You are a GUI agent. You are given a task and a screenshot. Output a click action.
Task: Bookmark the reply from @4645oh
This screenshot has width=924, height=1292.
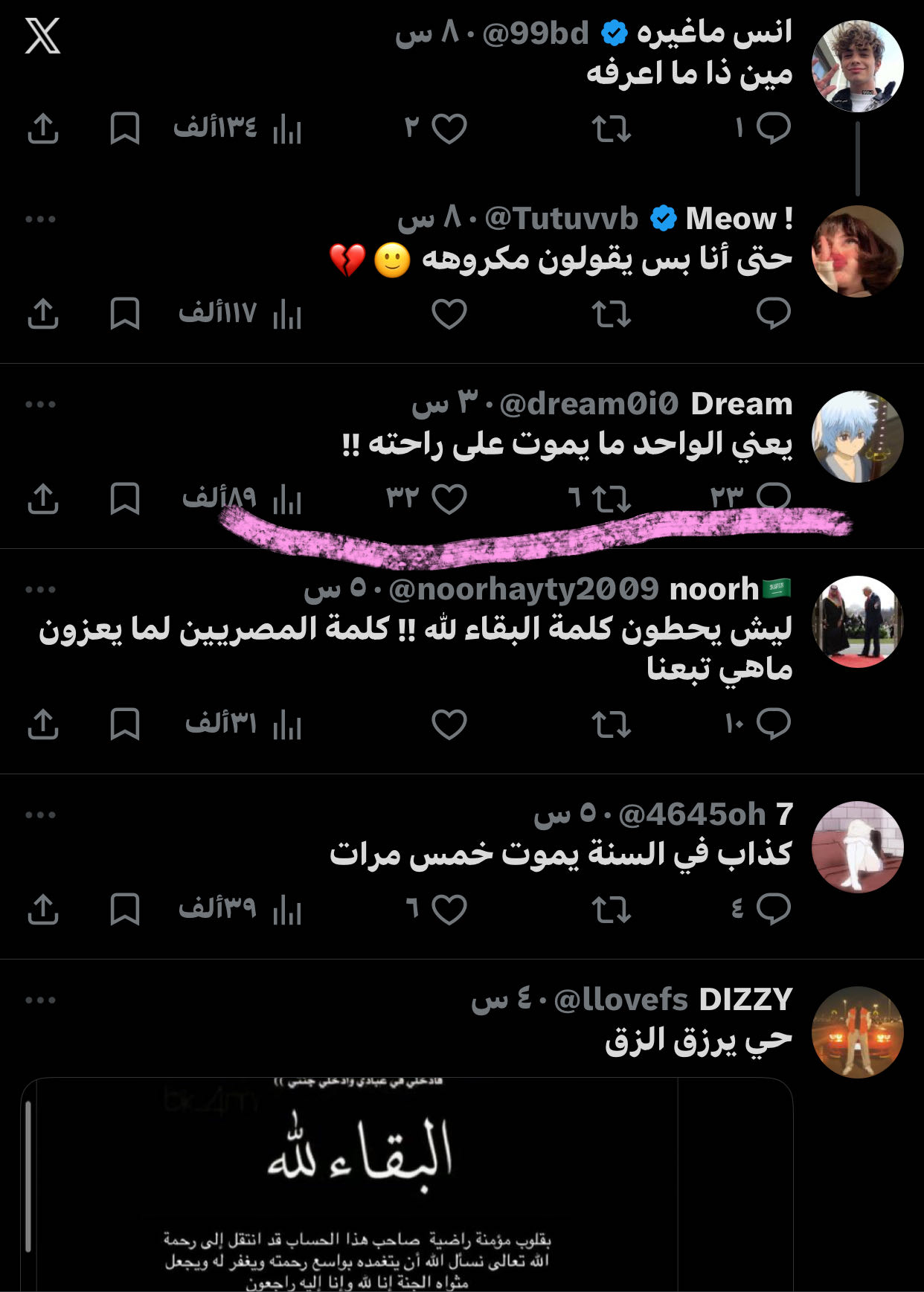coord(124,909)
